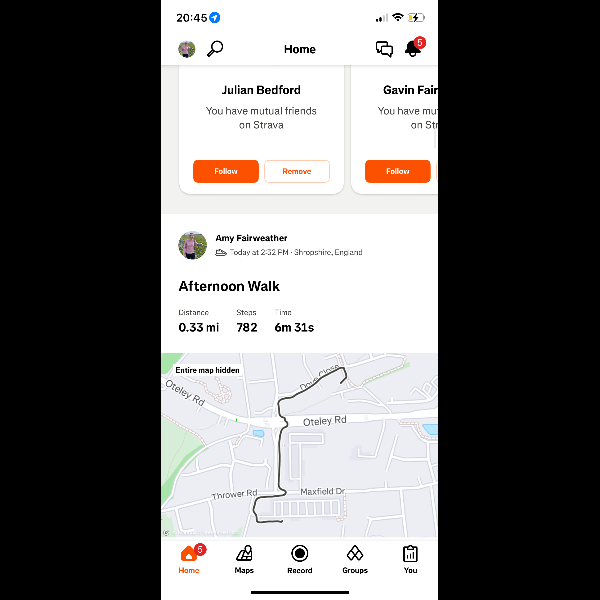Image resolution: width=600 pixels, height=600 pixels.
Task: Open the search magnifier
Action: 215,49
